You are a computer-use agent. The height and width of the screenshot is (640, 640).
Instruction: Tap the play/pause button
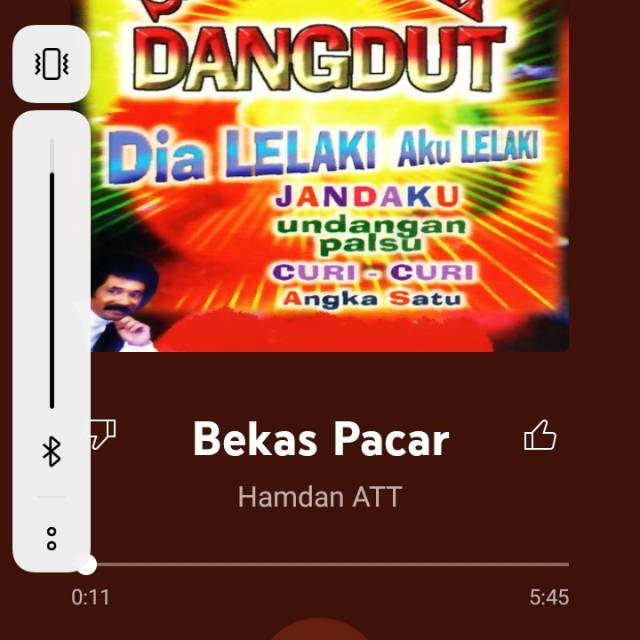coord(320,632)
